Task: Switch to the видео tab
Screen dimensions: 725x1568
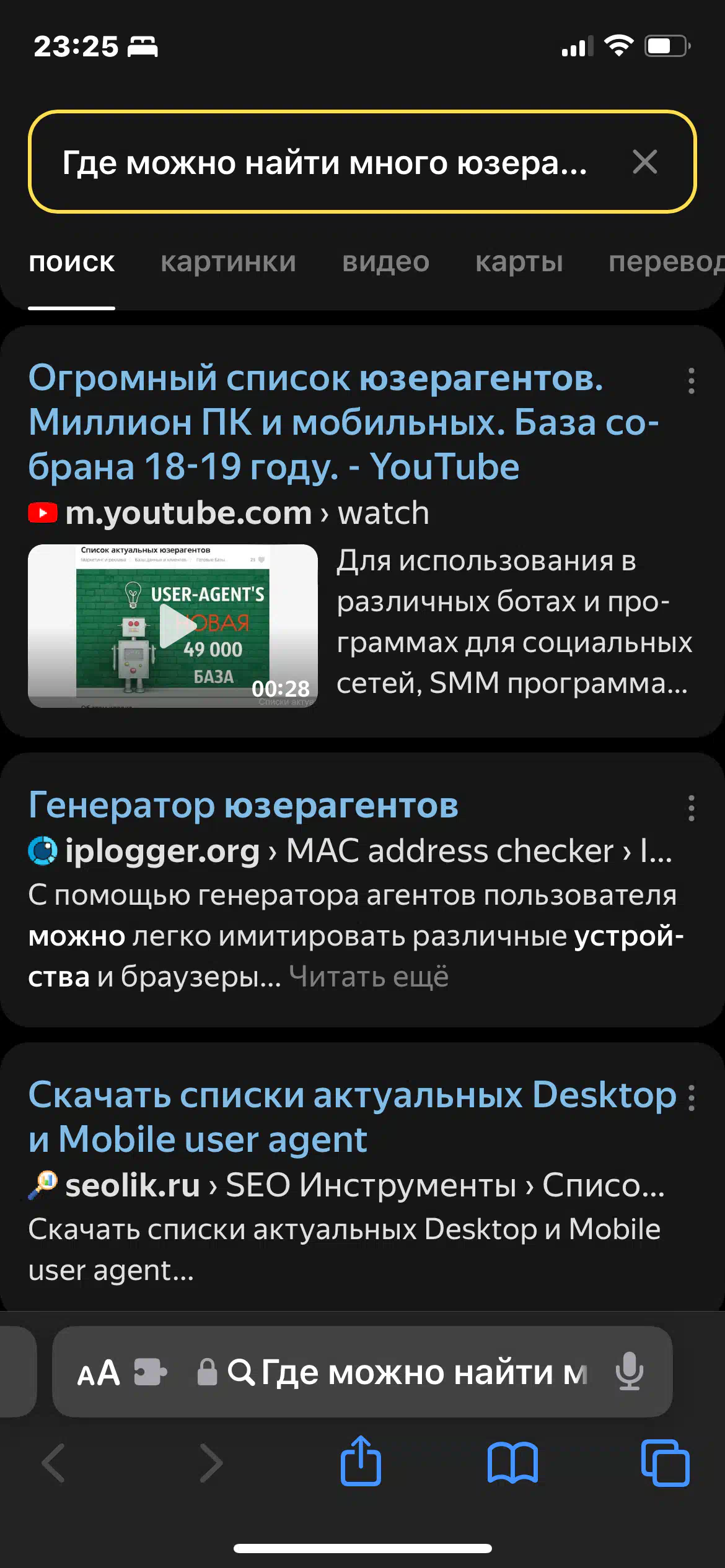Action: click(x=385, y=263)
